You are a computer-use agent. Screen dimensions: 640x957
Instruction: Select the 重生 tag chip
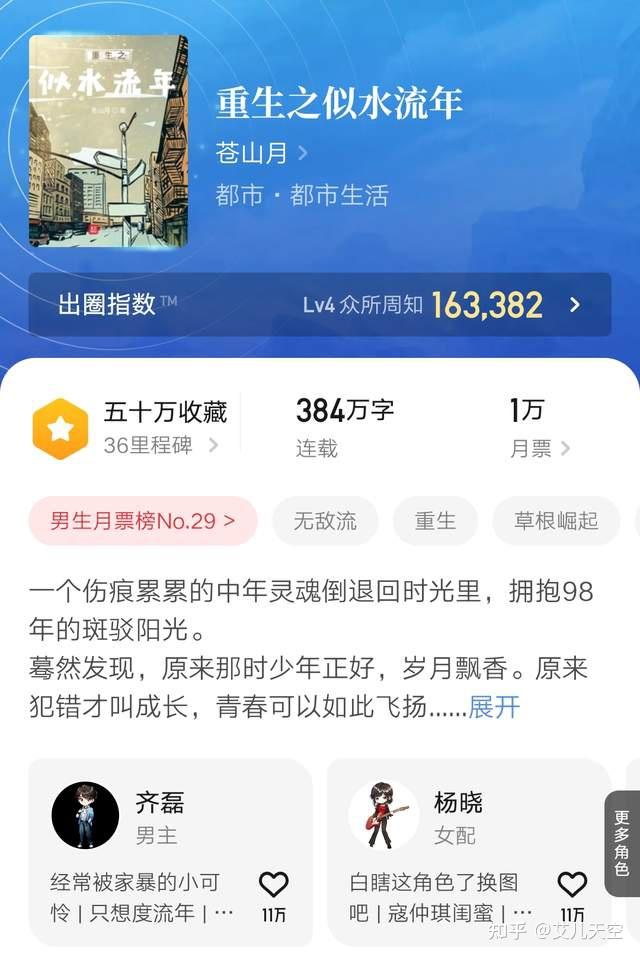pyautogui.click(x=436, y=521)
